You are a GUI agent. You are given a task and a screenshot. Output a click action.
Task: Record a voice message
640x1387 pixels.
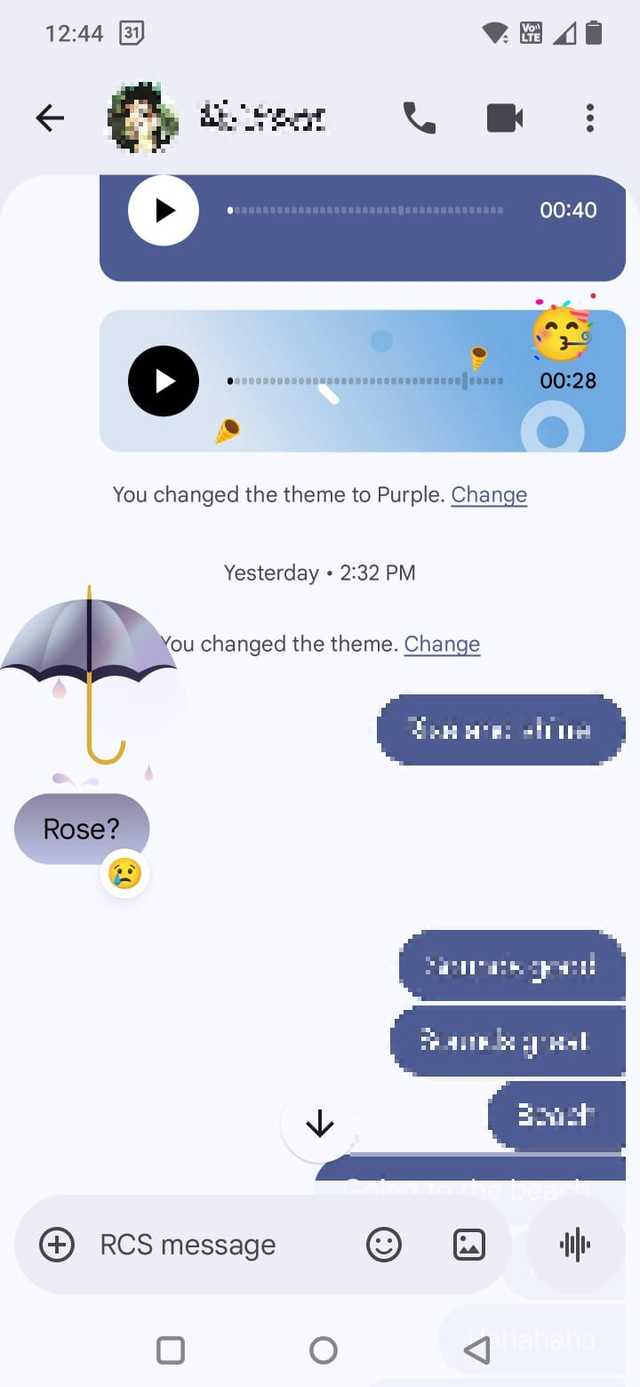click(x=575, y=1245)
